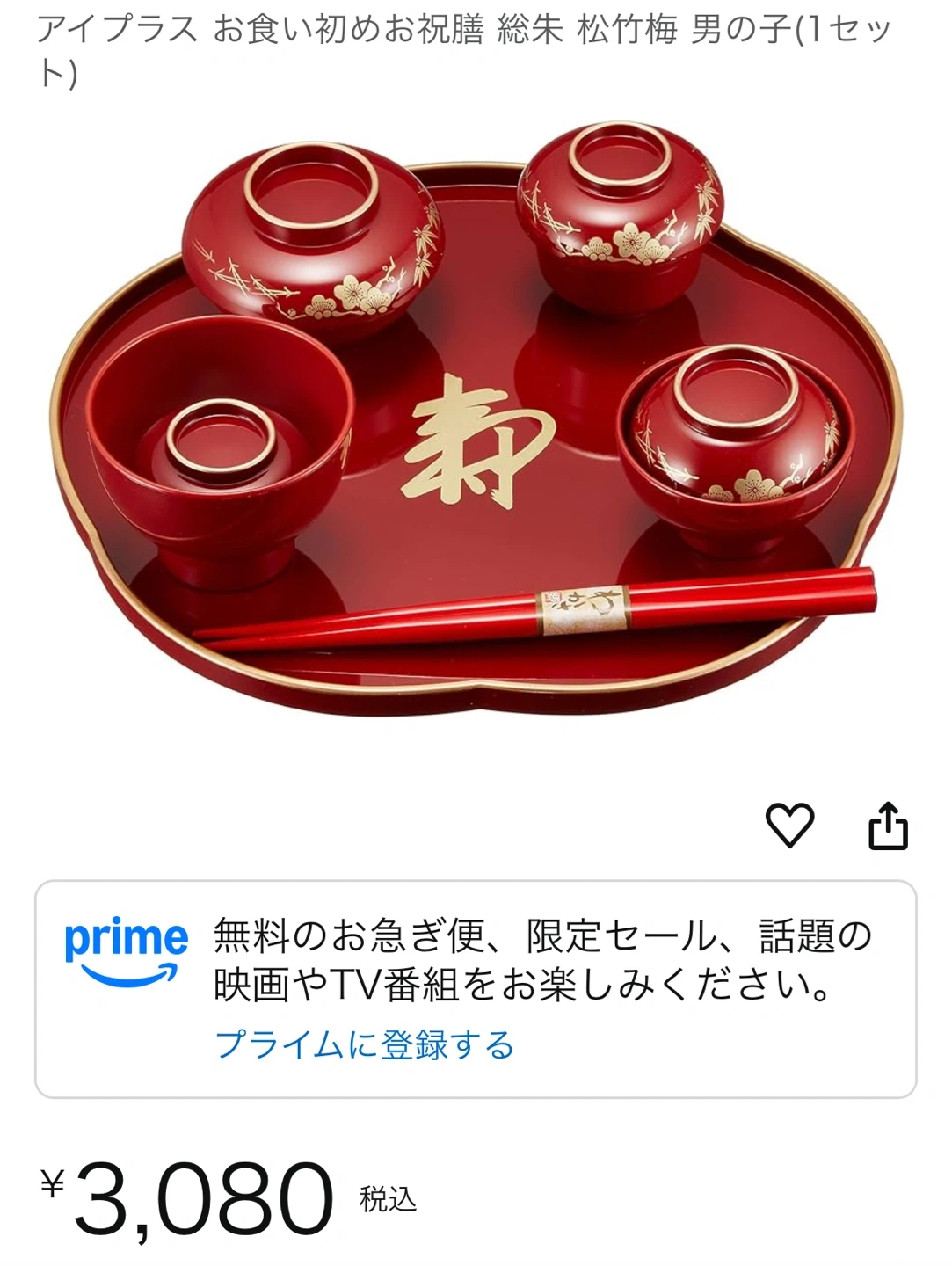Tap the プライムに登録する link
This screenshot has height=1266, width=952.
pos(365,1045)
